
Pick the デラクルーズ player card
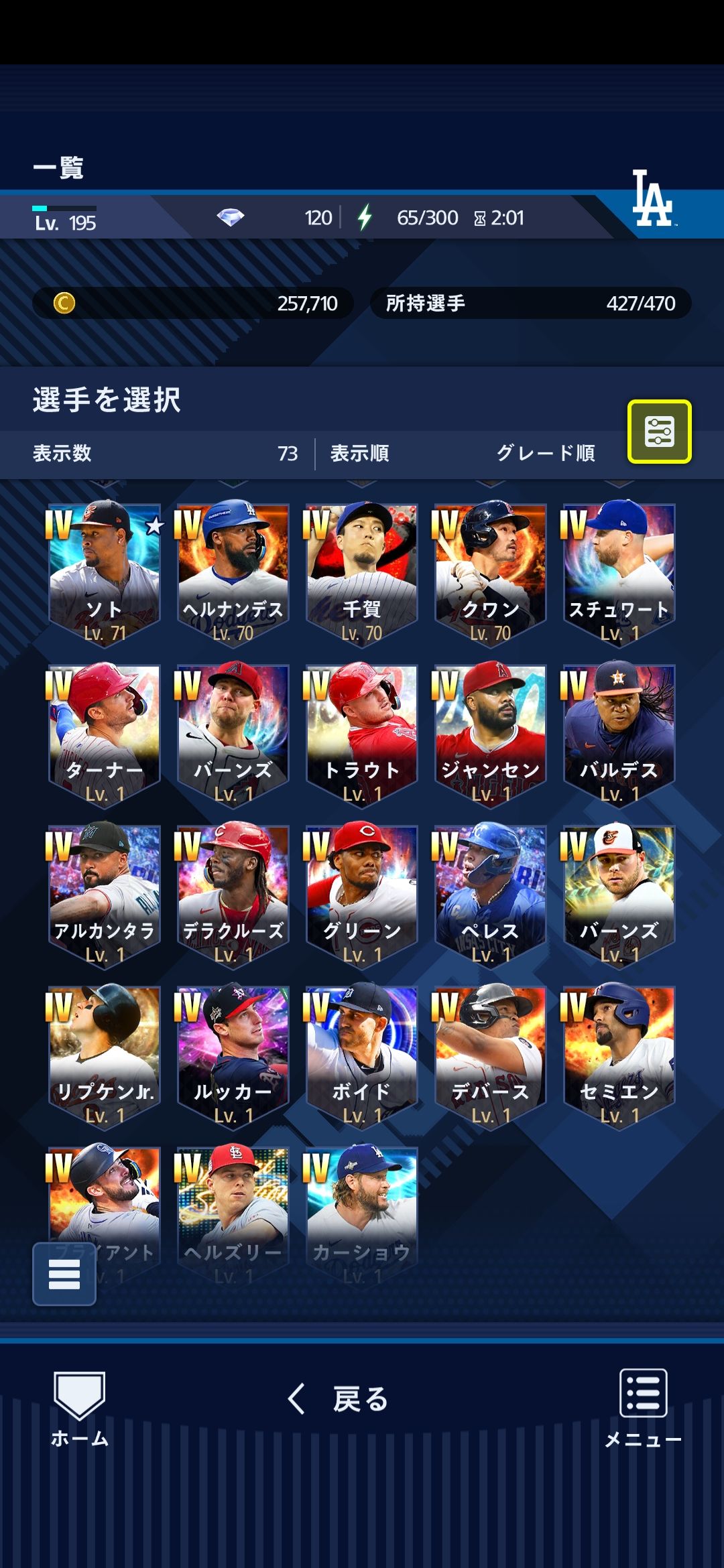tap(233, 895)
